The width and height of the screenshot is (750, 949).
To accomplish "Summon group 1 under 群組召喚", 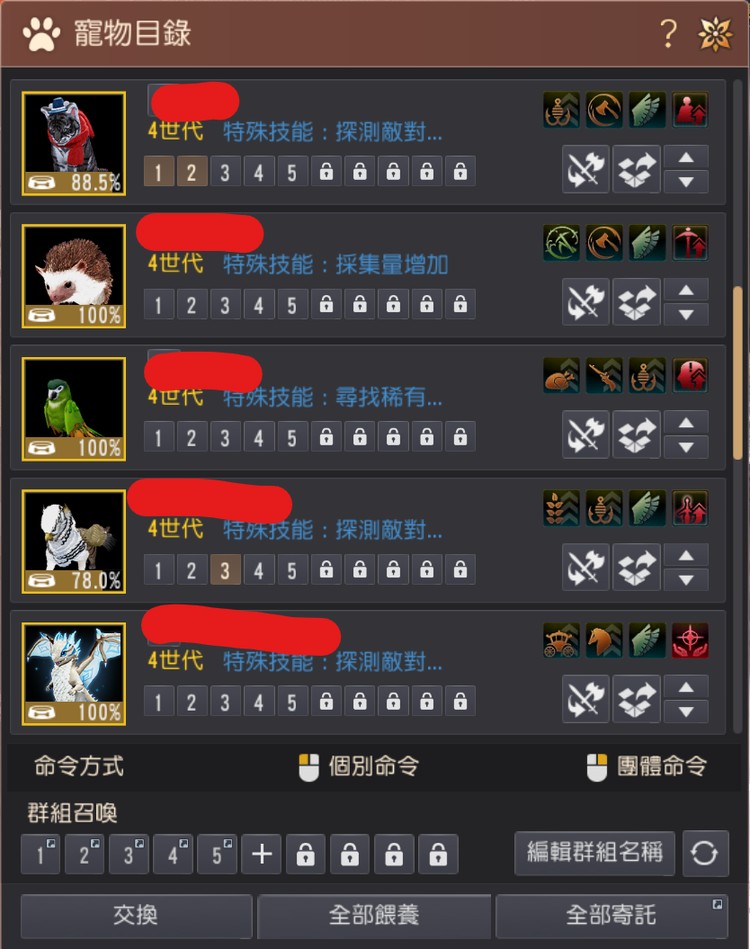I will click(41, 855).
